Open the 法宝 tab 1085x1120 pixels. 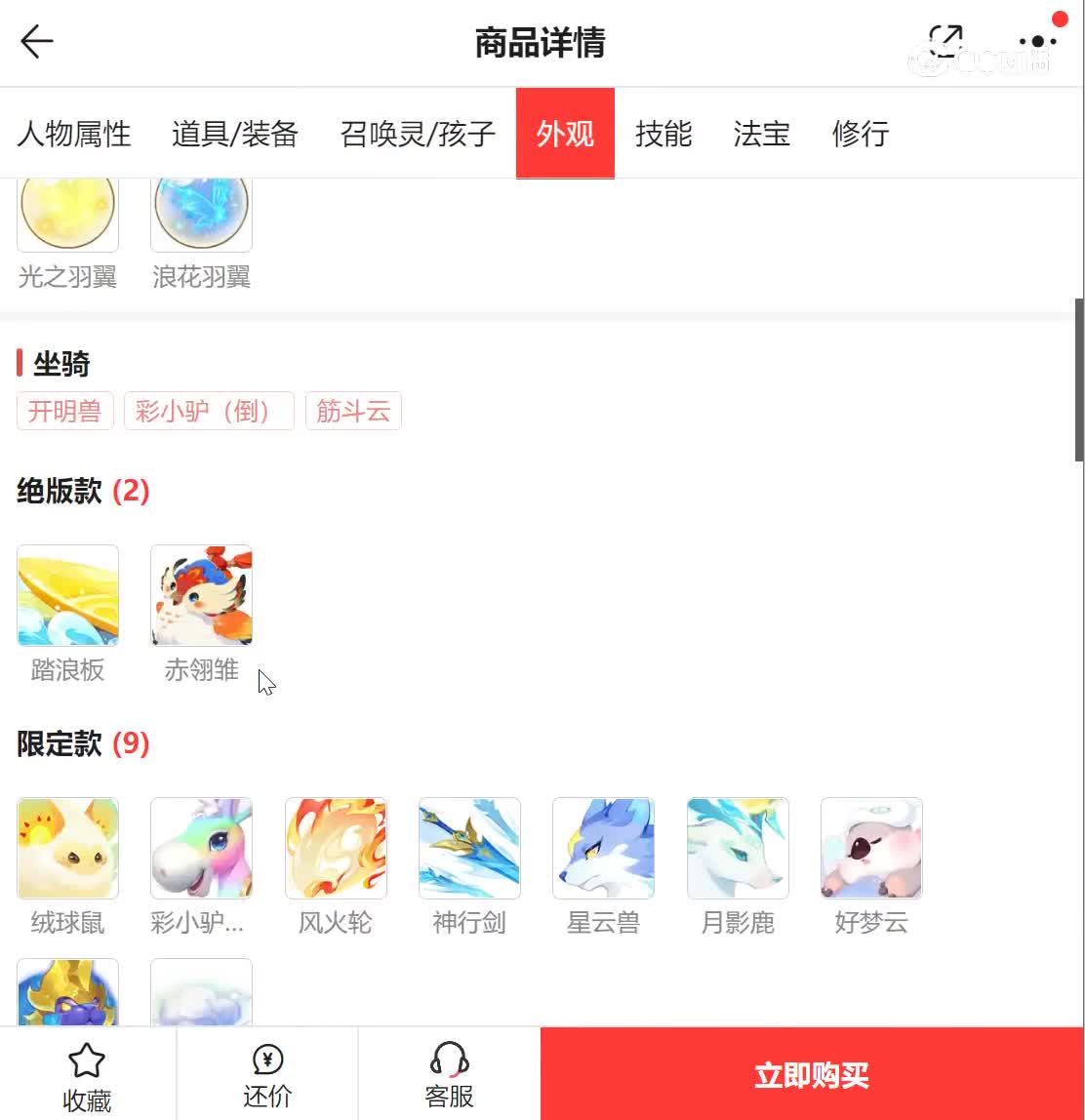pyautogui.click(x=762, y=134)
